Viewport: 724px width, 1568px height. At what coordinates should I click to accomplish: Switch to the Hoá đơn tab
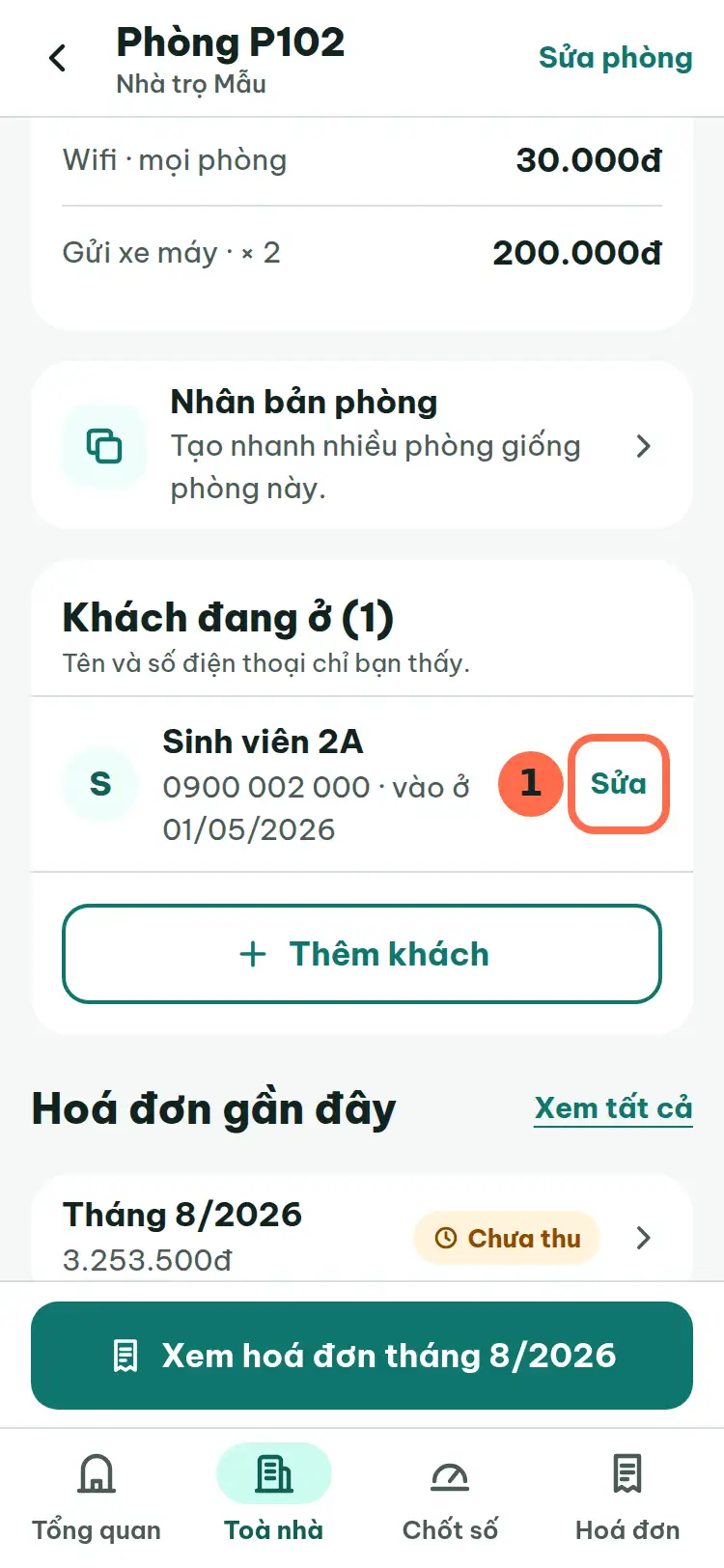(627, 1498)
